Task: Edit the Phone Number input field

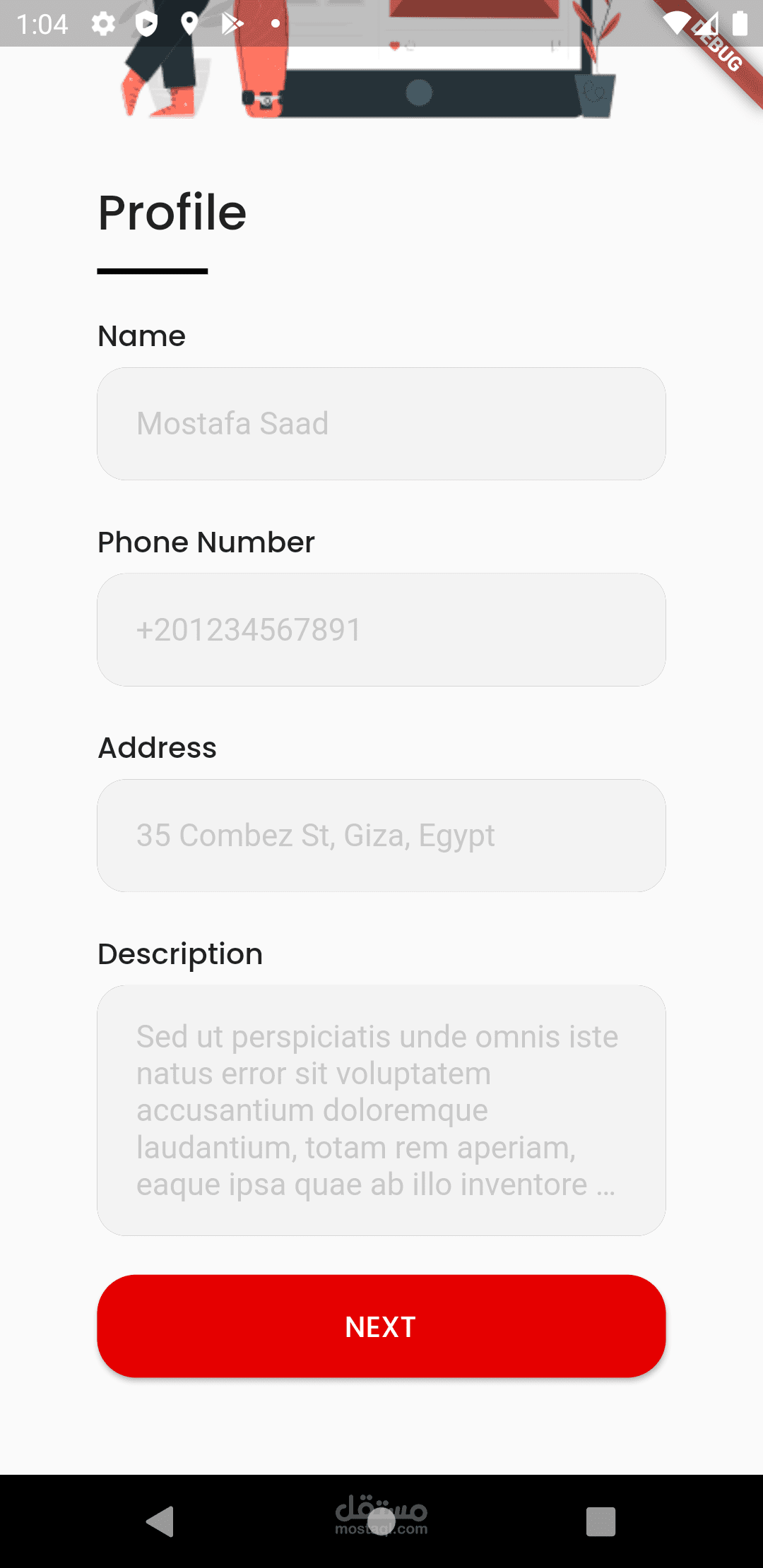Action: 381,630
